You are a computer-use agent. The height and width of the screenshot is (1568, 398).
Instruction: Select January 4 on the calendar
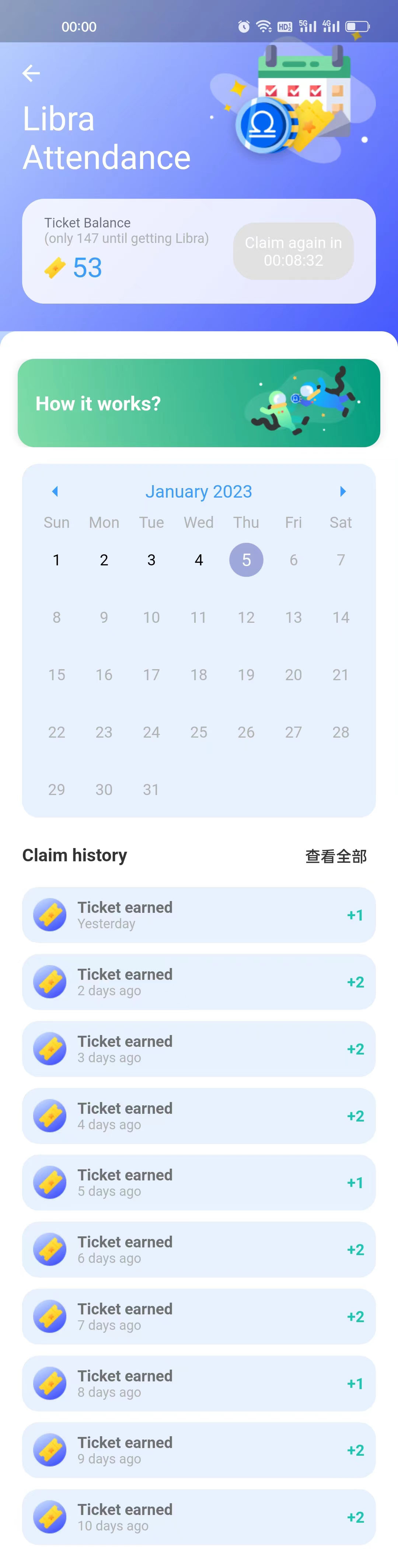[x=199, y=560]
